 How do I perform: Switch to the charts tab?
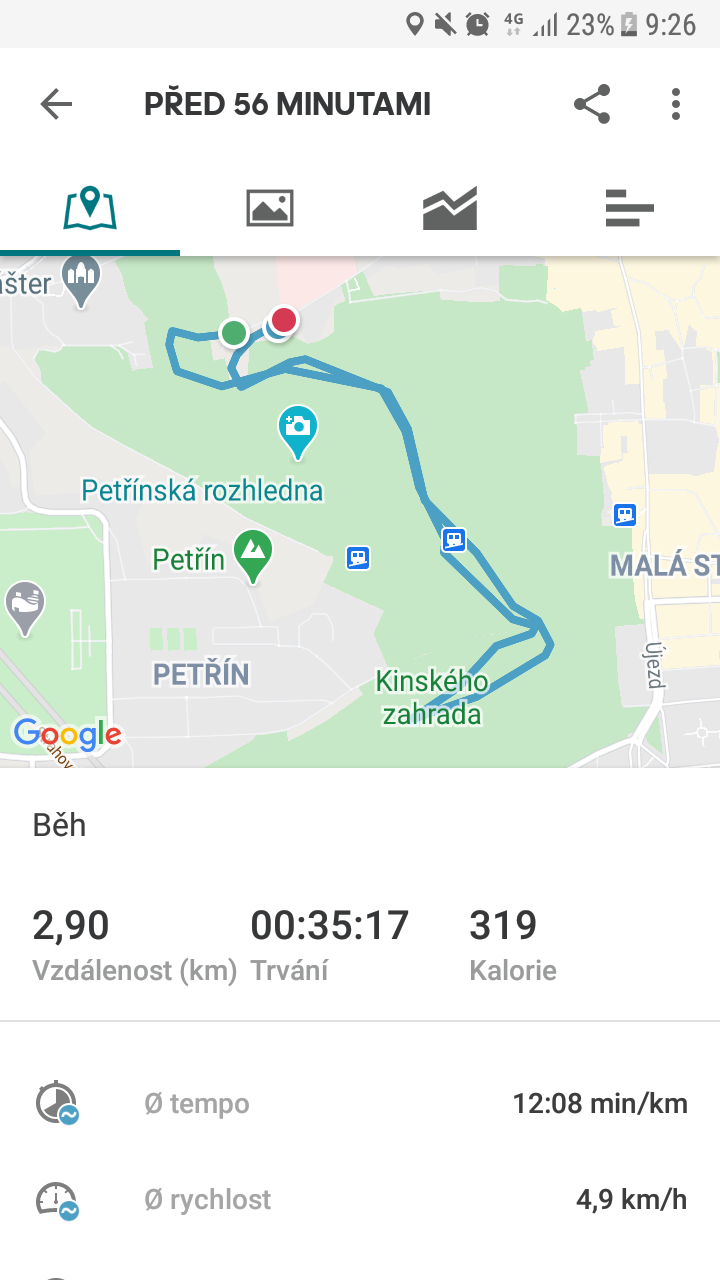pos(450,208)
